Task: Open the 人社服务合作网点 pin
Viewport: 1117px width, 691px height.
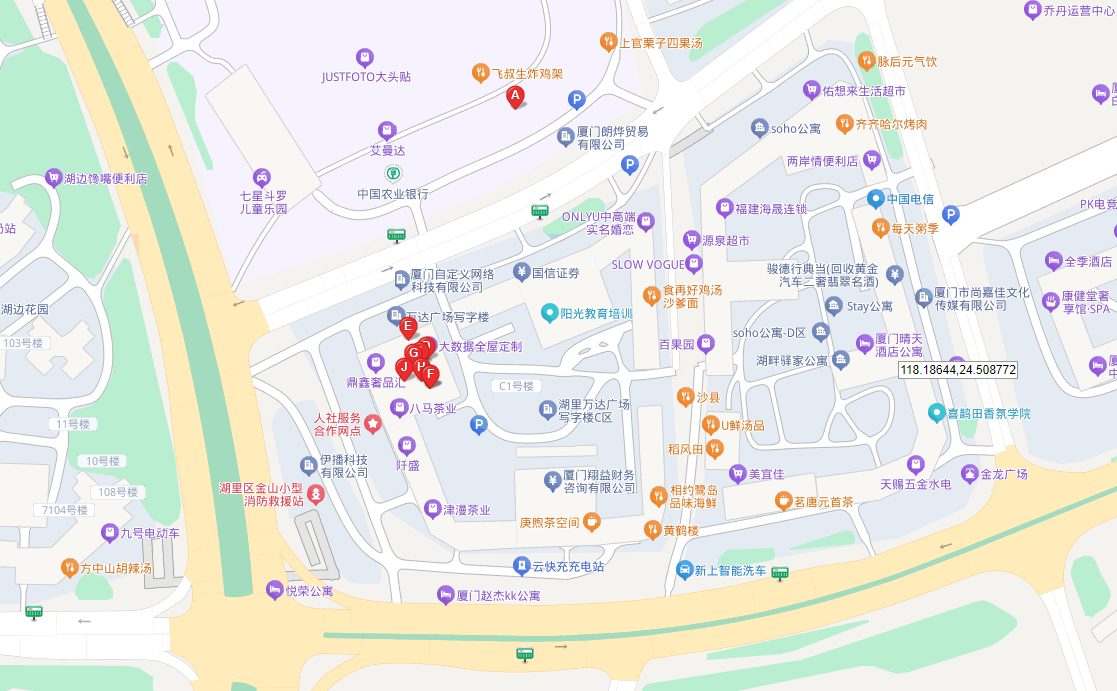Action: tap(372, 424)
